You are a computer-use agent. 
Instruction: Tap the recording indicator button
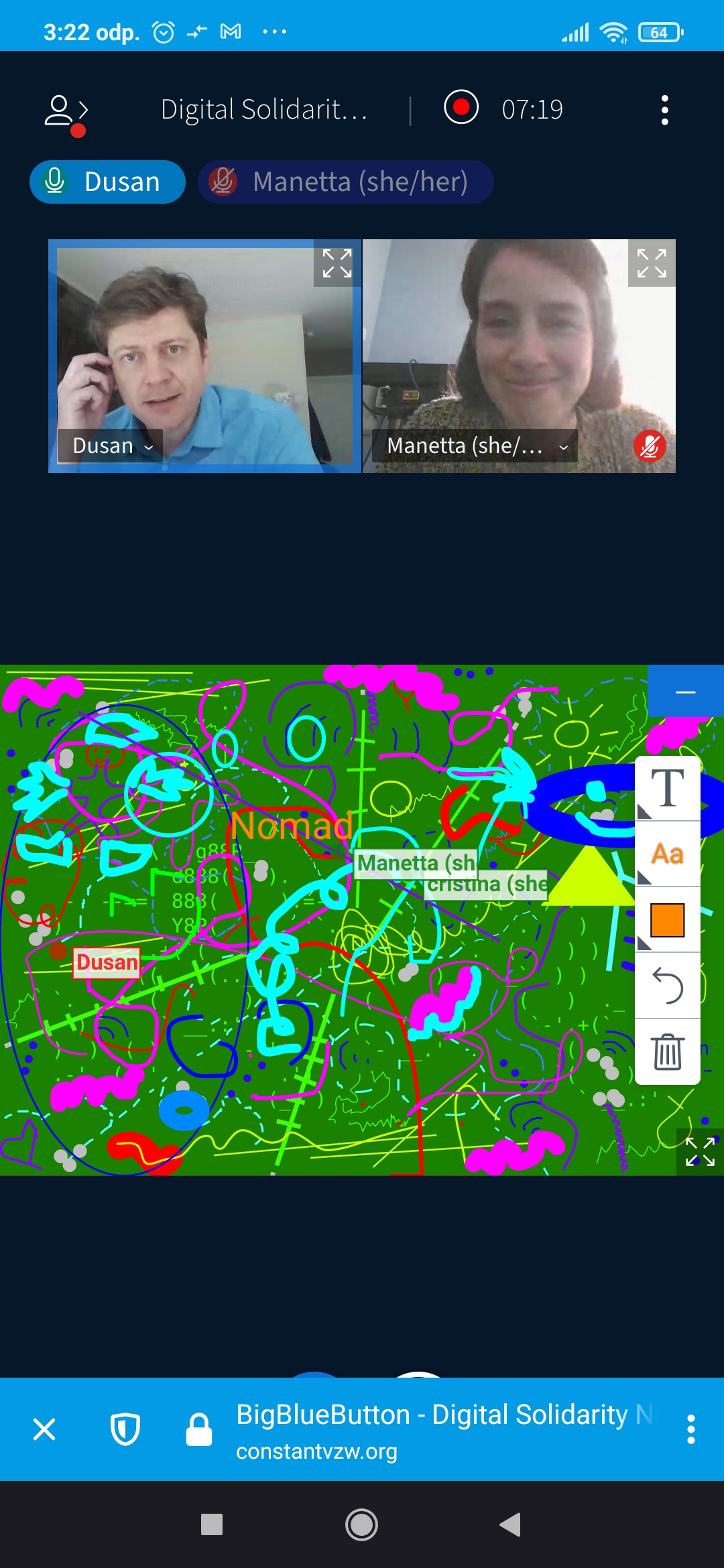click(x=461, y=107)
